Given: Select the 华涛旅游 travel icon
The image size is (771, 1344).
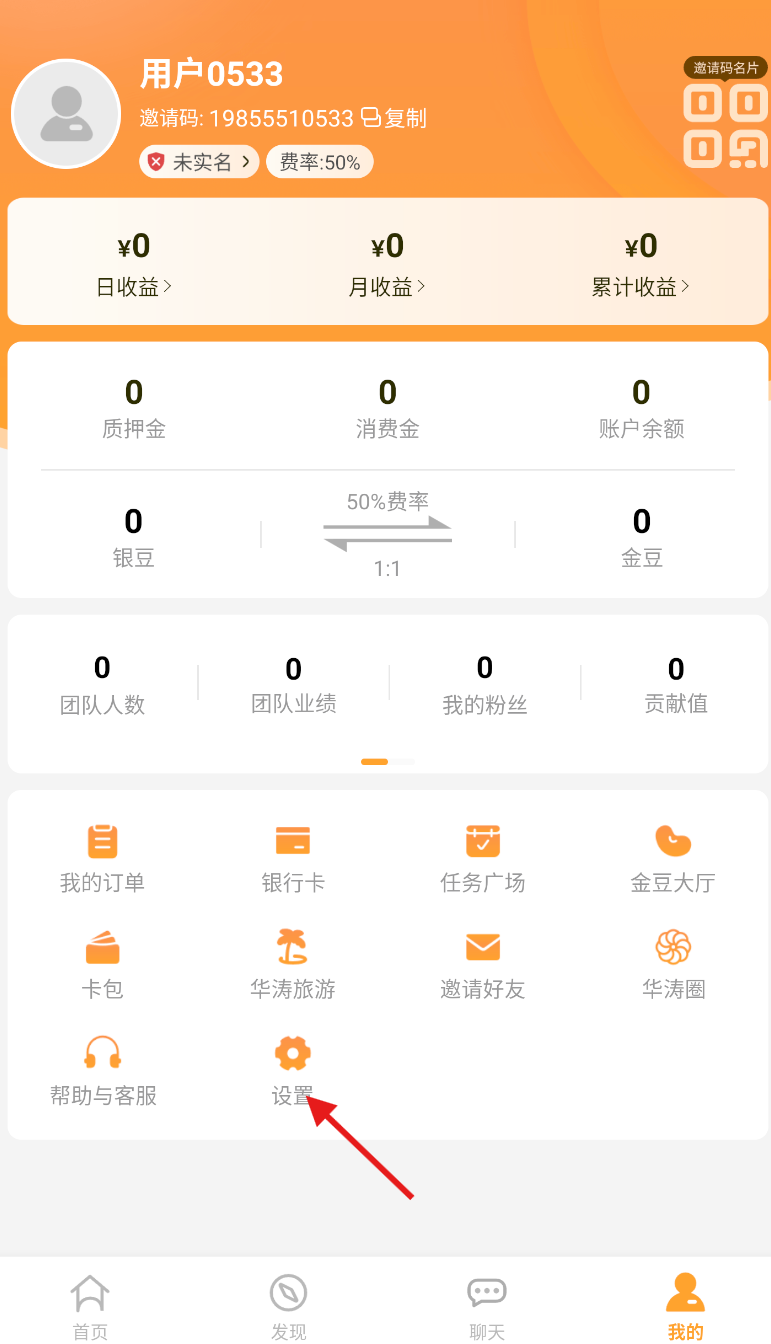Looking at the screenshot, I should click(292, 963).
